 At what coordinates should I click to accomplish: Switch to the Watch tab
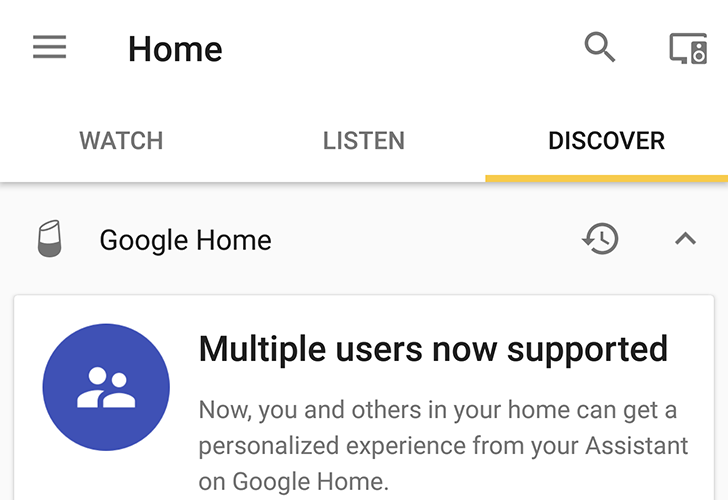121,141
